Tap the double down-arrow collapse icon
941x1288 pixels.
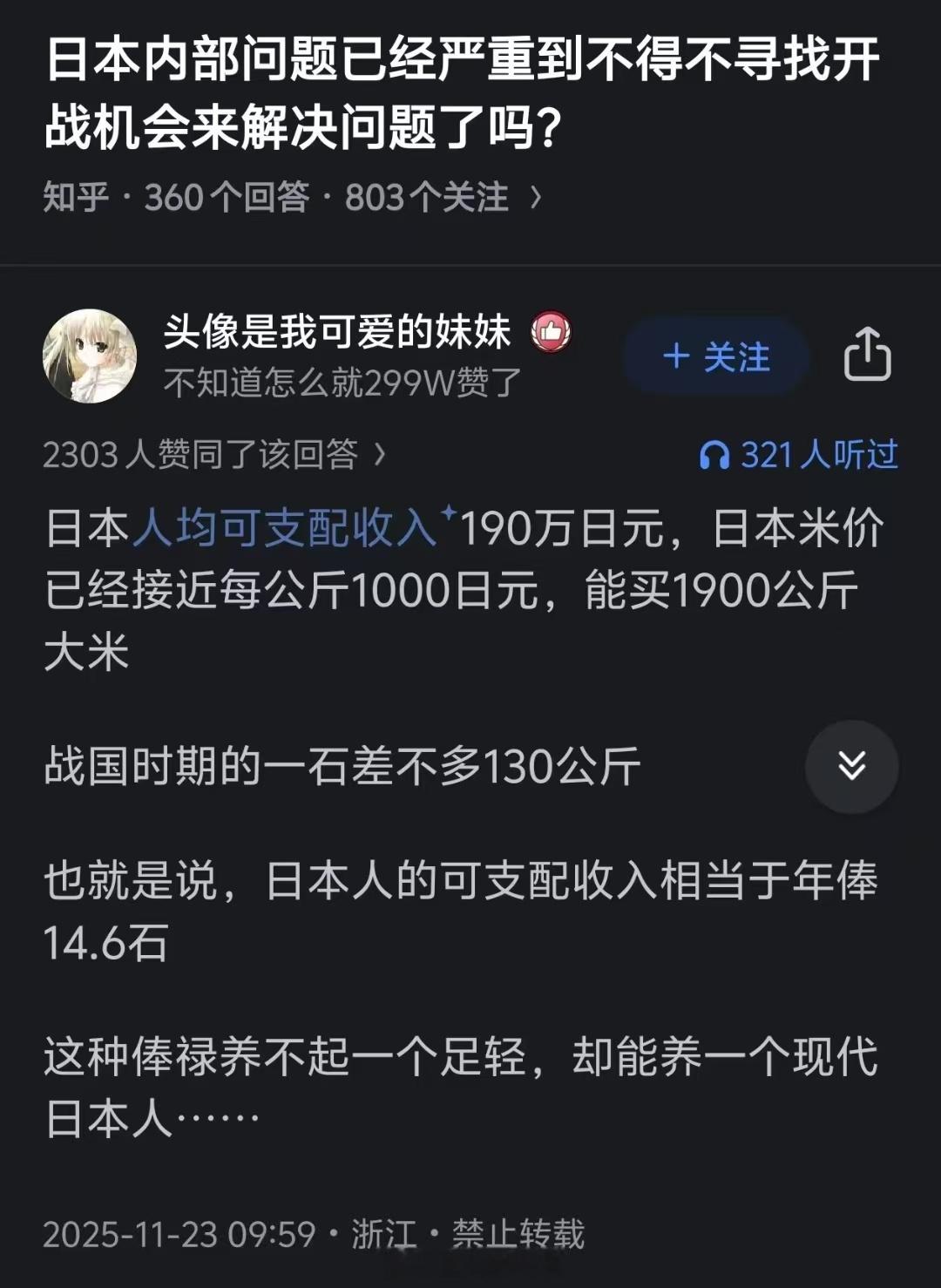852,768
